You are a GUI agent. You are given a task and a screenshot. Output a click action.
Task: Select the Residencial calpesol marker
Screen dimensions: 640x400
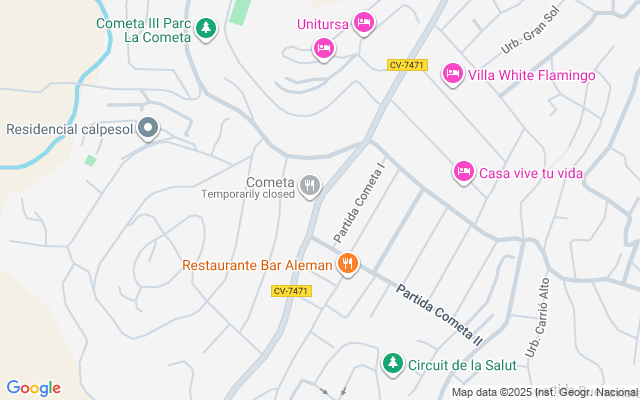click(148, 128)
